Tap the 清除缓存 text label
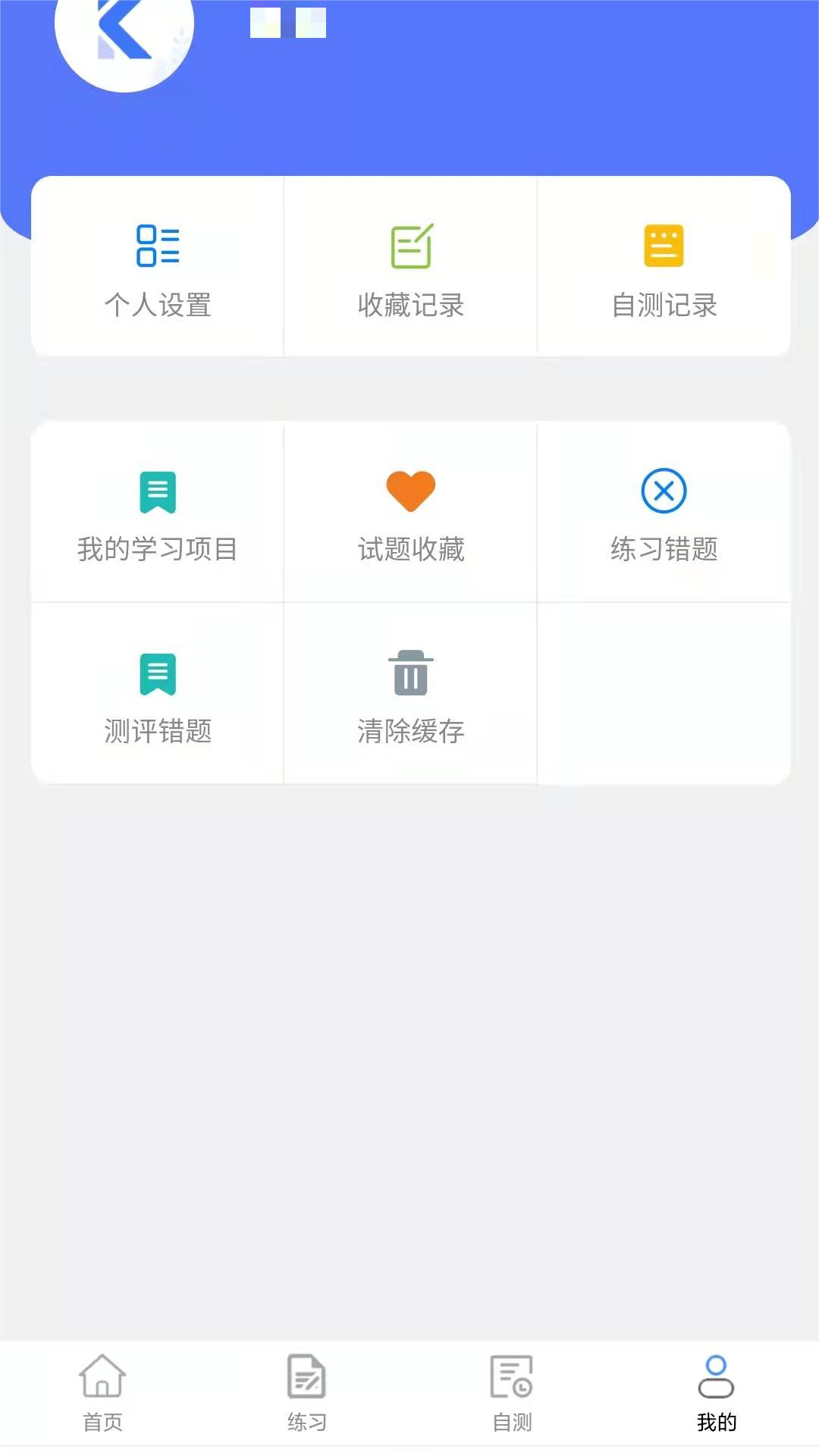The height and width of the screenshot is (1456, 819). [410, 733]
